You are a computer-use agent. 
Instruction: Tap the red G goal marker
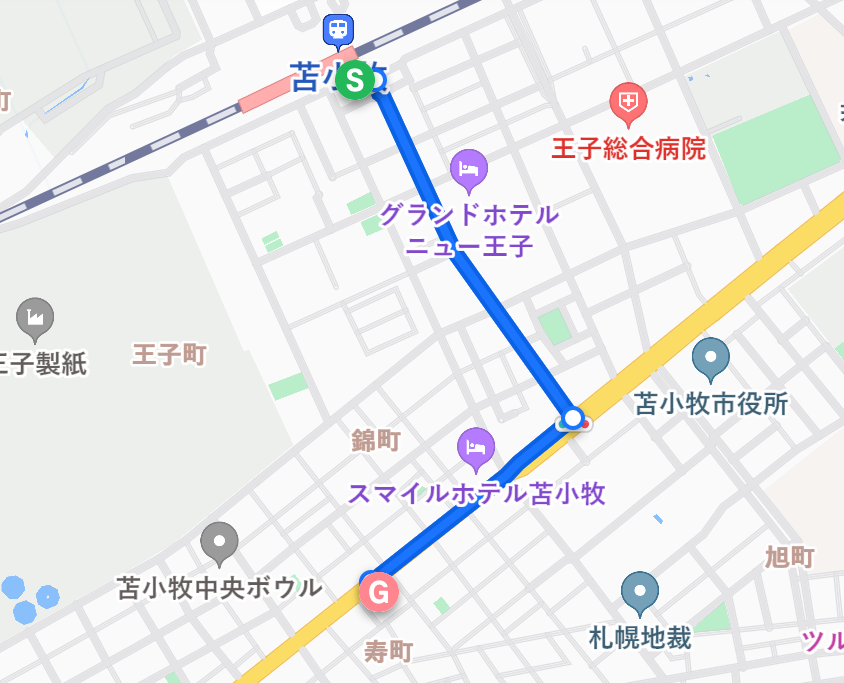pyautogui.click(x=379, y=592)
